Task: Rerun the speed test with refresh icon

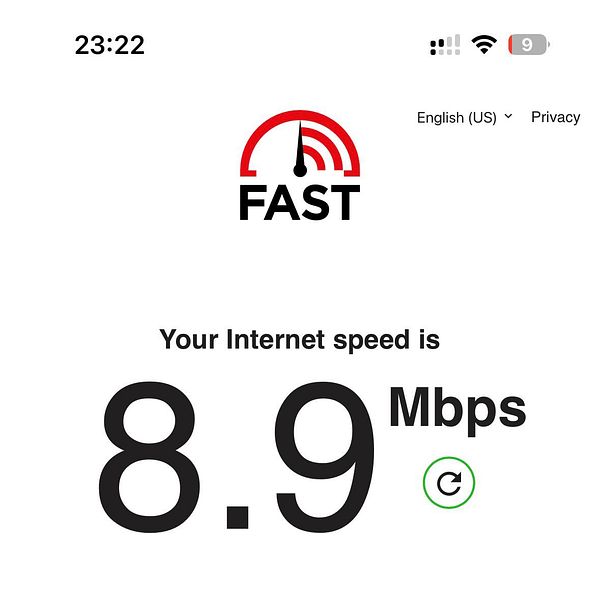Action: (x=449, y=484)
